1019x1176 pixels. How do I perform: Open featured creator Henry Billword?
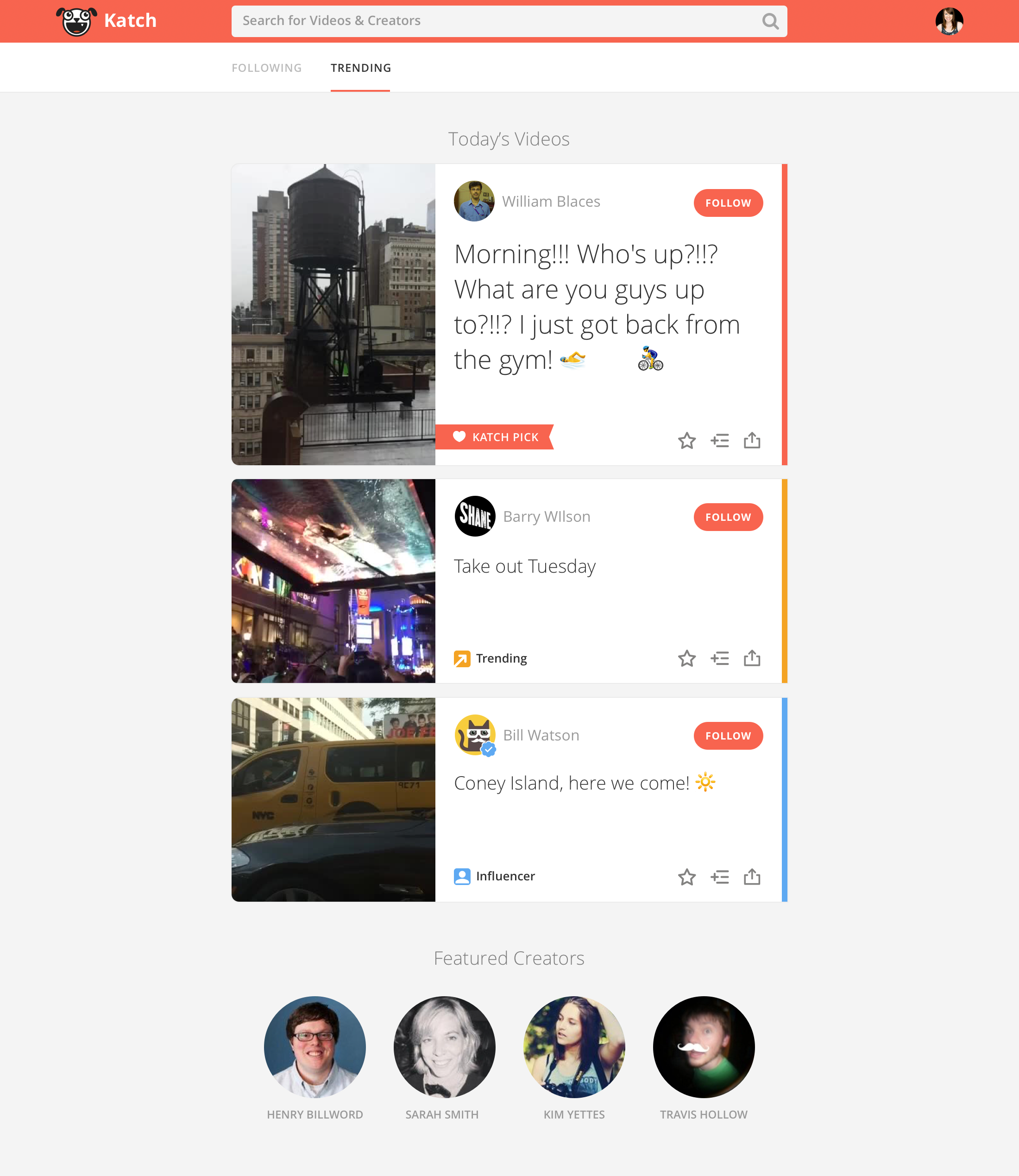coord(315,1047)
